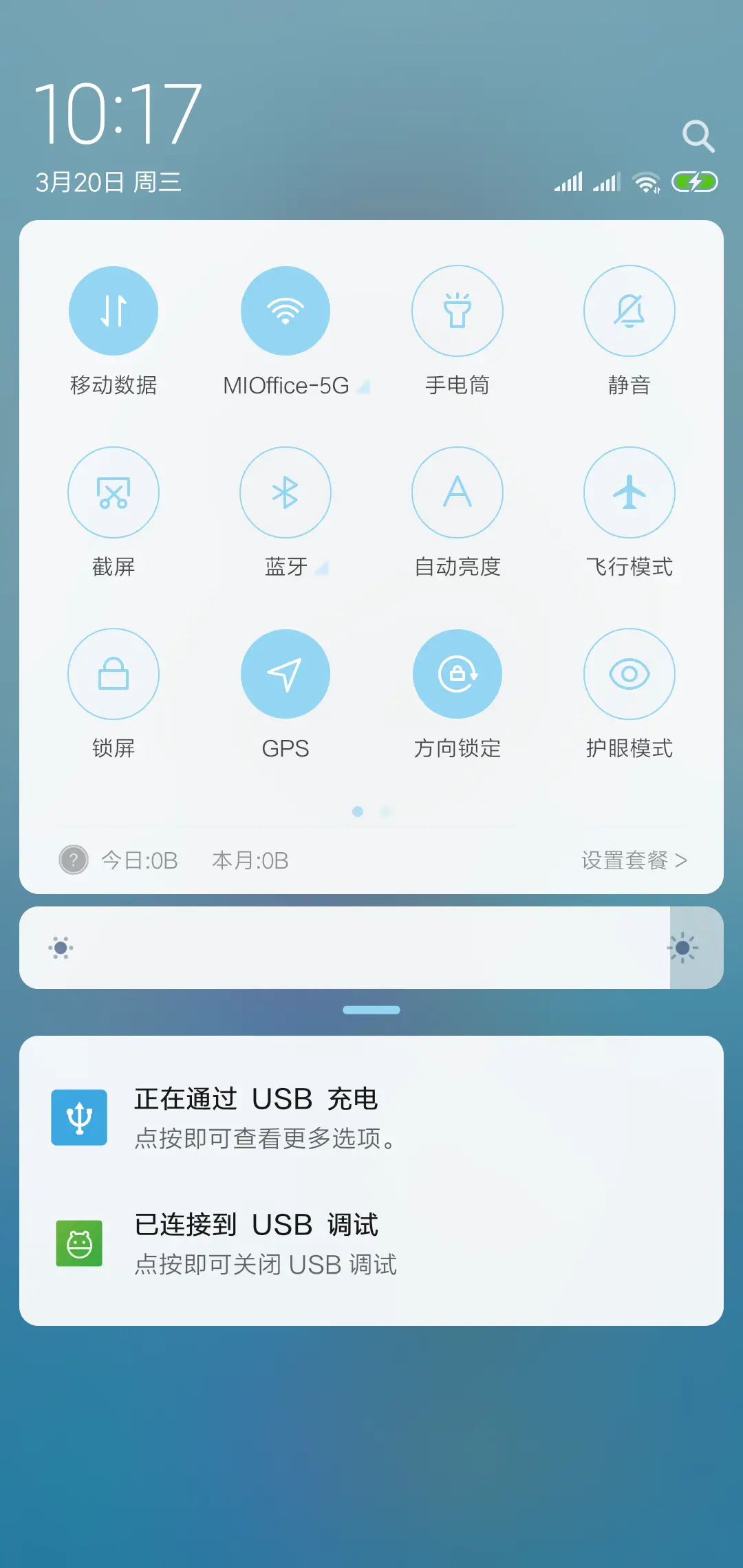Activate 锁屏 lock screen
Screen dimensions: 743x1568
114,674
